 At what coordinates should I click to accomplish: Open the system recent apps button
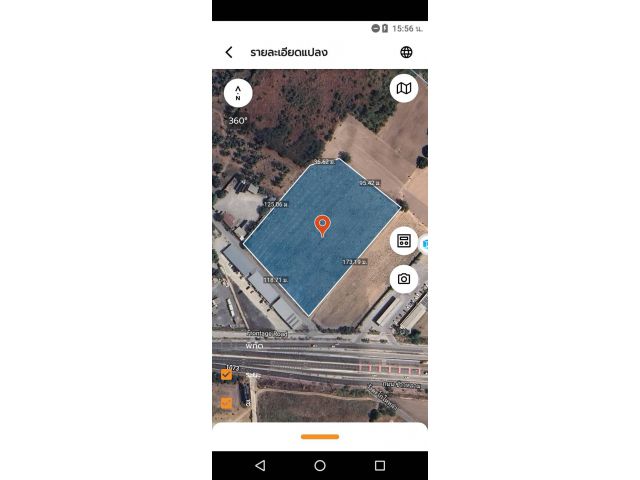380,465
